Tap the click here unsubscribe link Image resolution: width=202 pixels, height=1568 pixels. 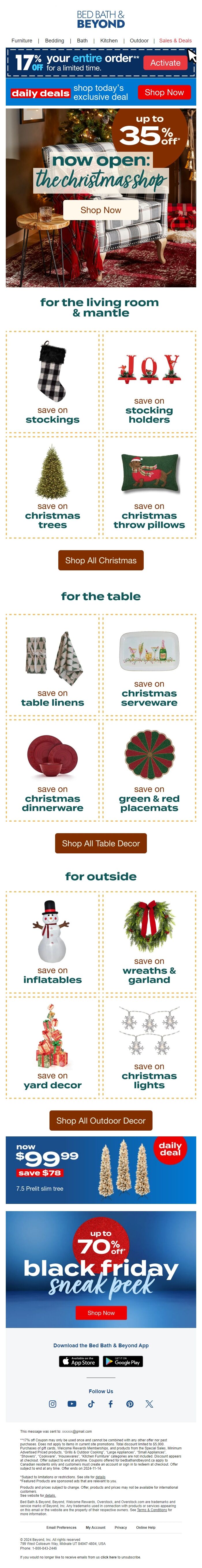click(x=108, y=1557)
